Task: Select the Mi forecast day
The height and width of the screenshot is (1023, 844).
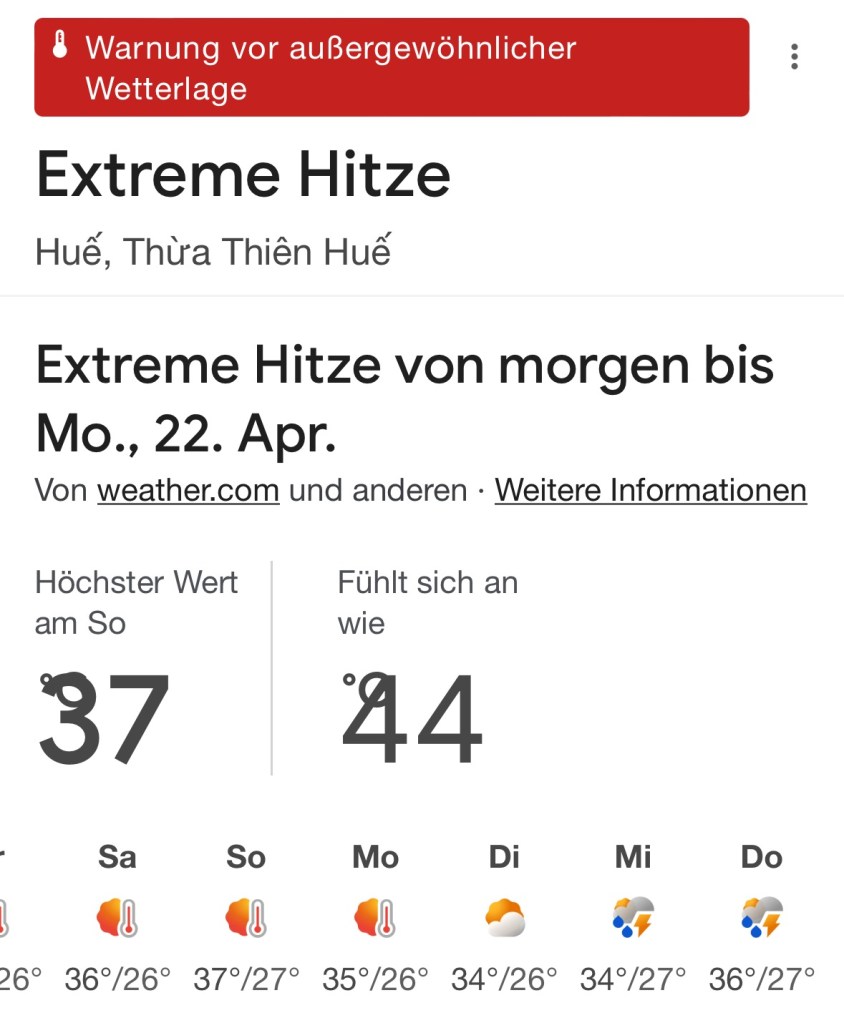Action: click(x=633, y=917)
